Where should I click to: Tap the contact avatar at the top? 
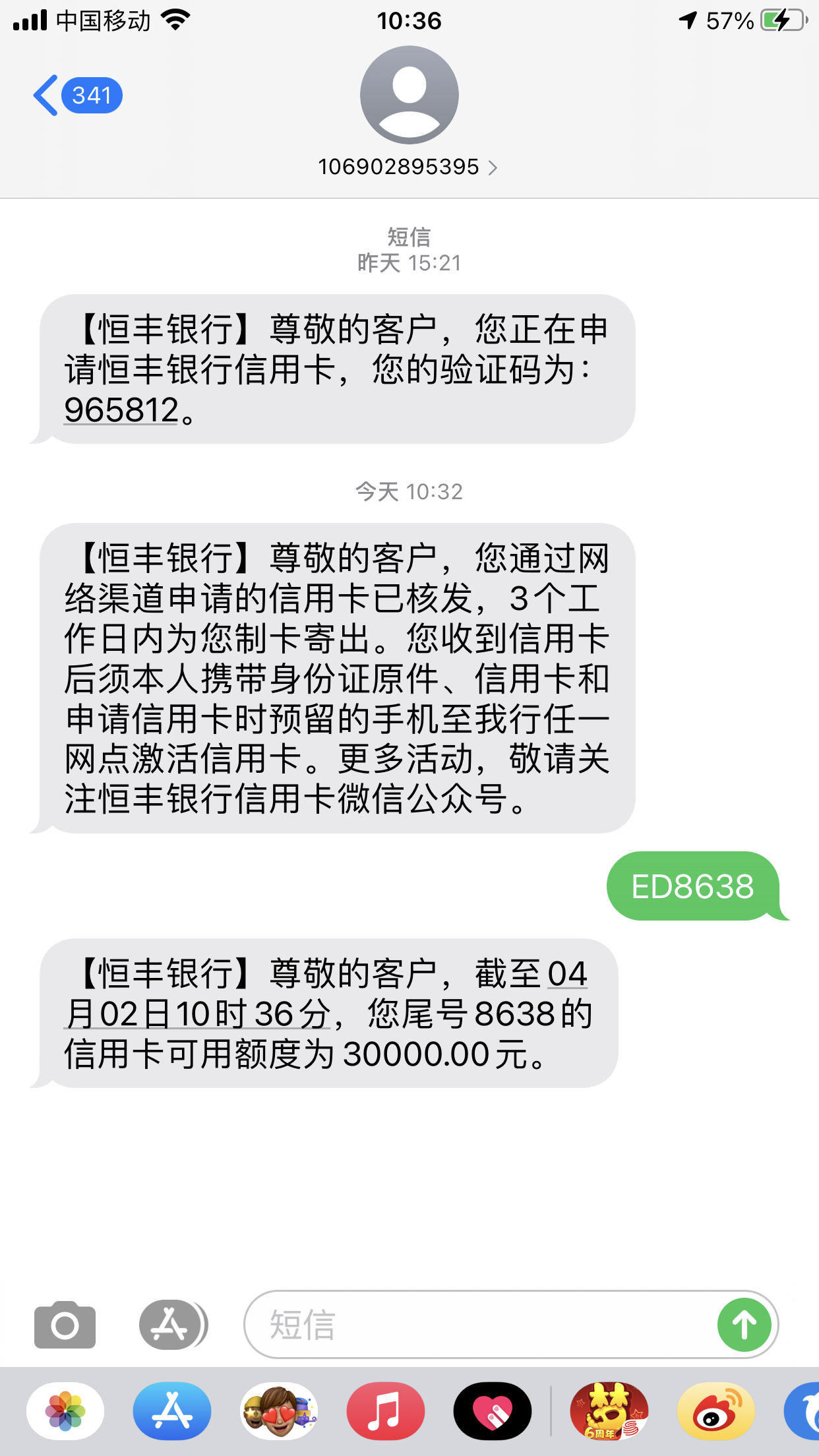(409, 94)
